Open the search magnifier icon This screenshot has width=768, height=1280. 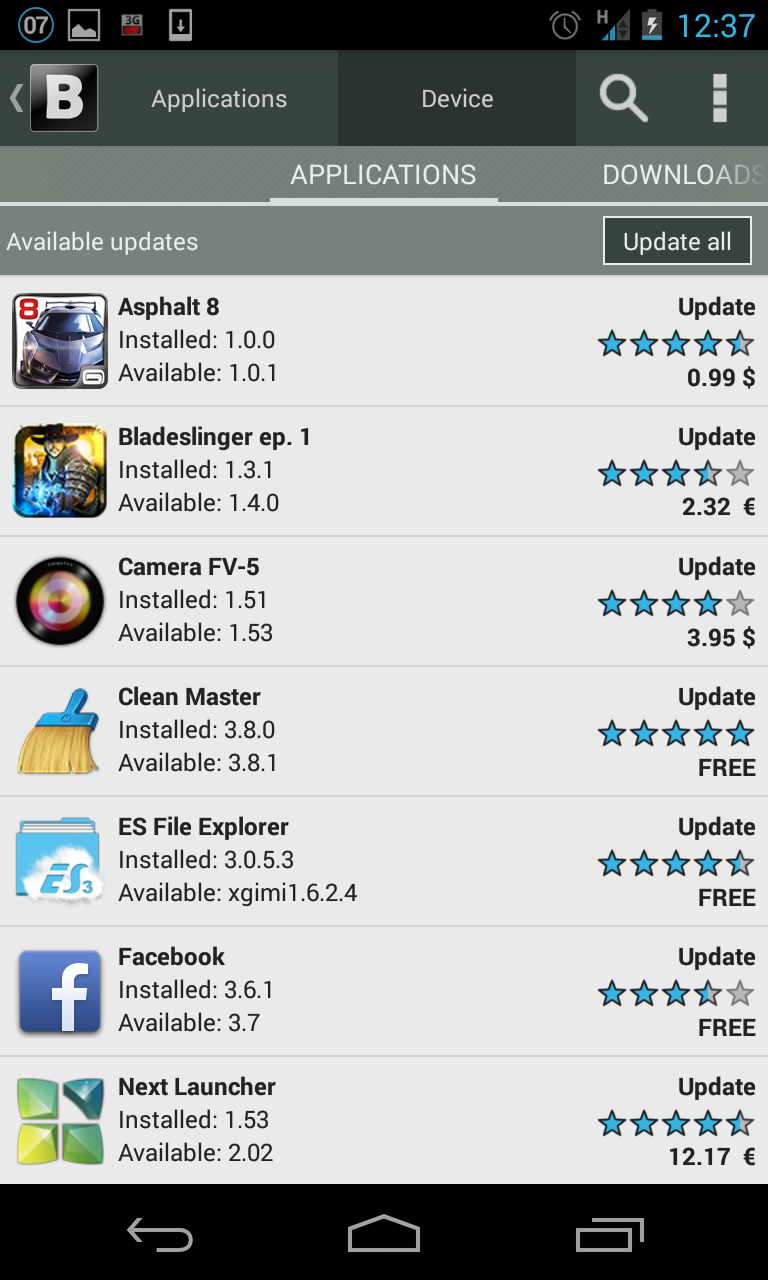tap(623, 99)
